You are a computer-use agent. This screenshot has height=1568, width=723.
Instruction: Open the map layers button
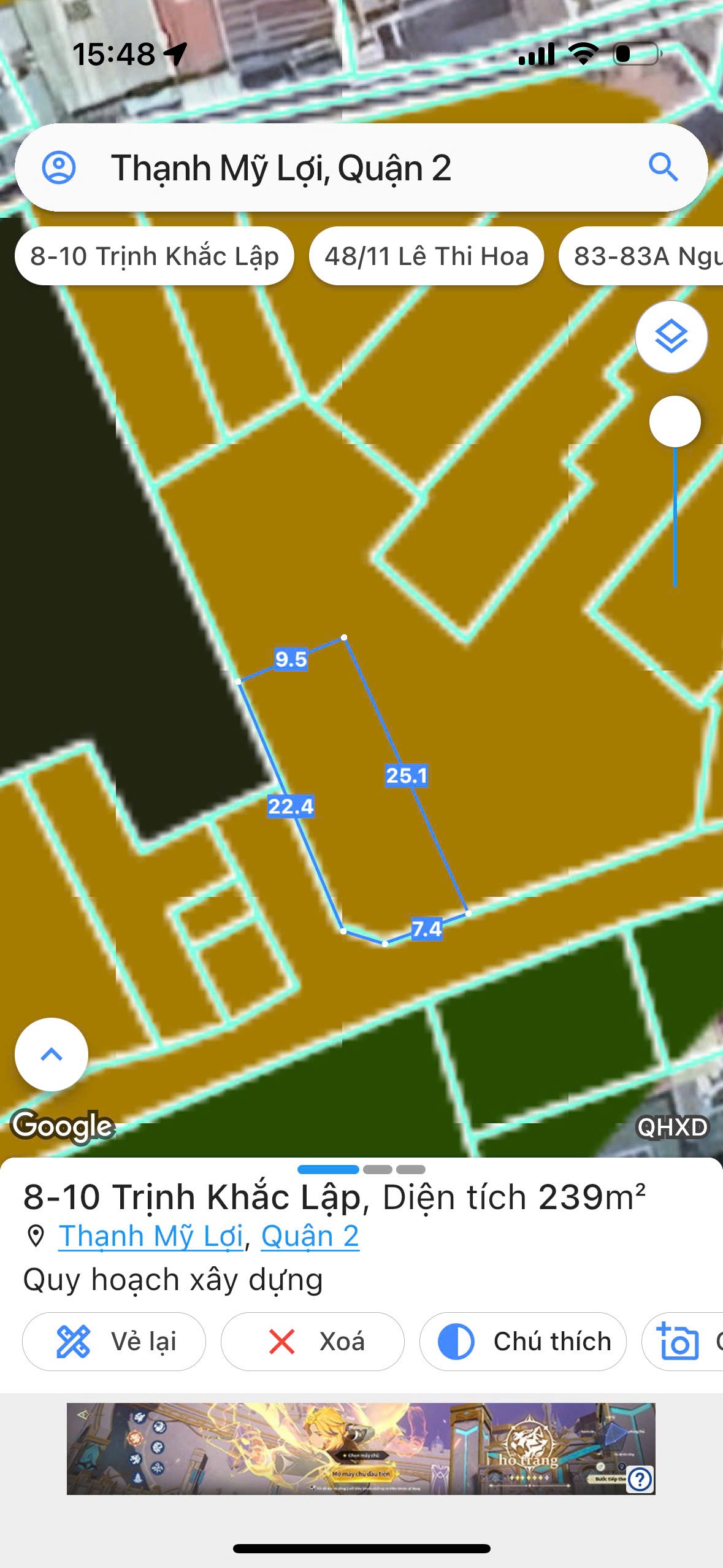click(x=671, y=337)
